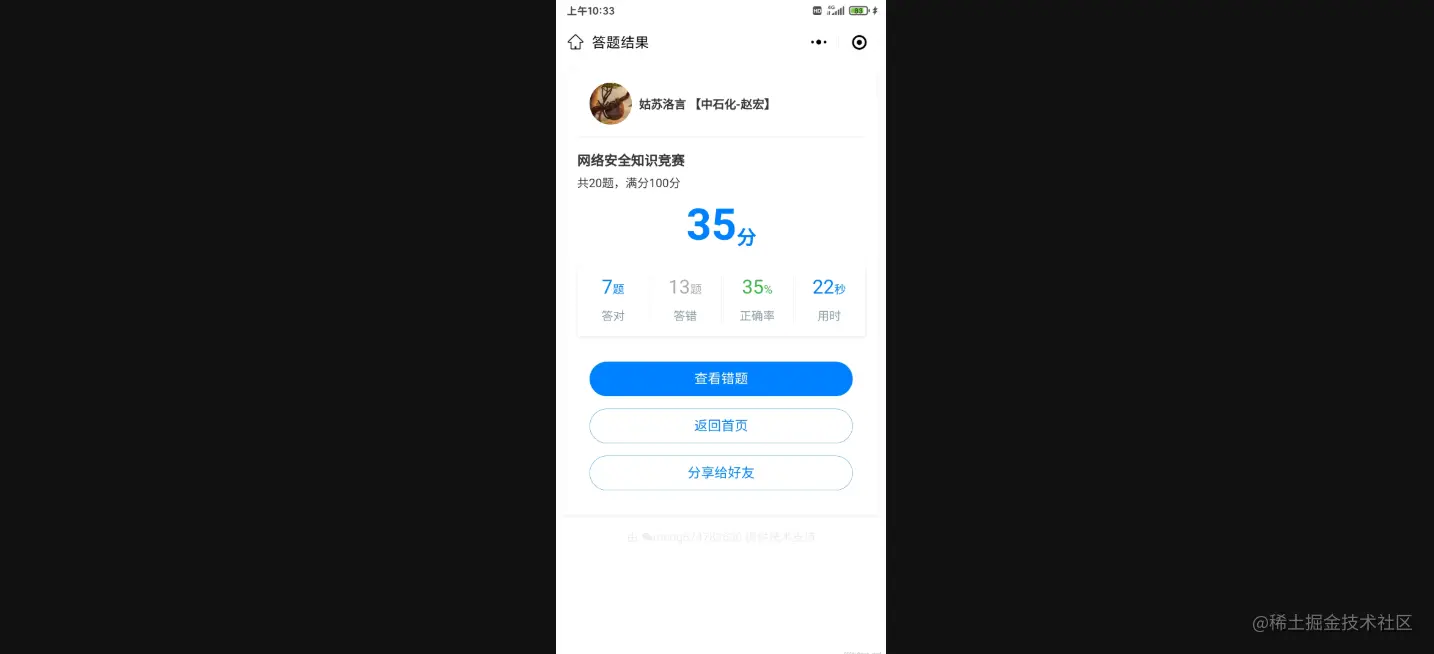1434x654 pixels.
Task: Select 返回首页 to return home
Action: click(720, 426)
